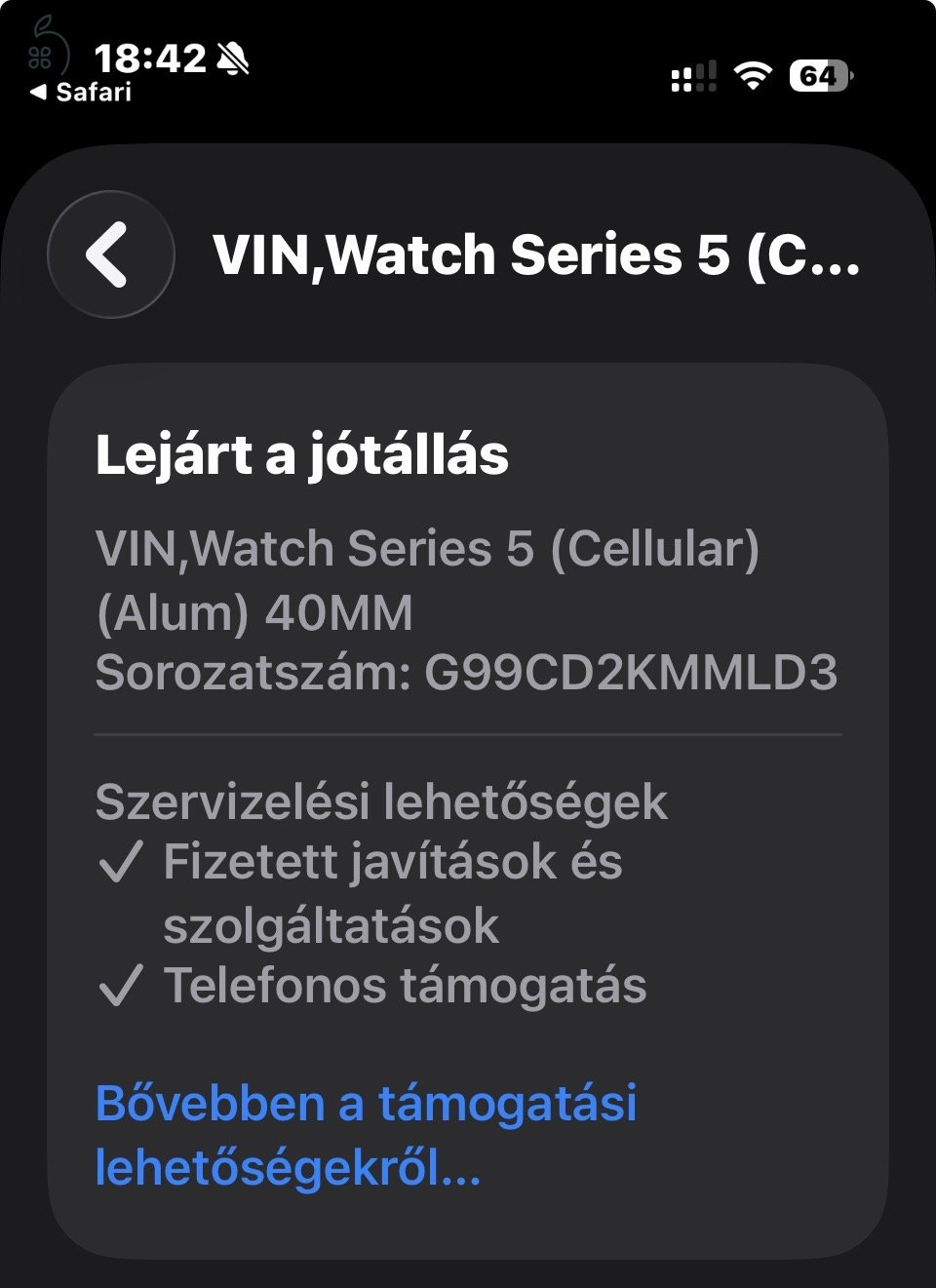Expand the Szervizelési lehetőségek section
This screenshot has width=936, height=1288.
pyautogui.click(x=381, y=800)
